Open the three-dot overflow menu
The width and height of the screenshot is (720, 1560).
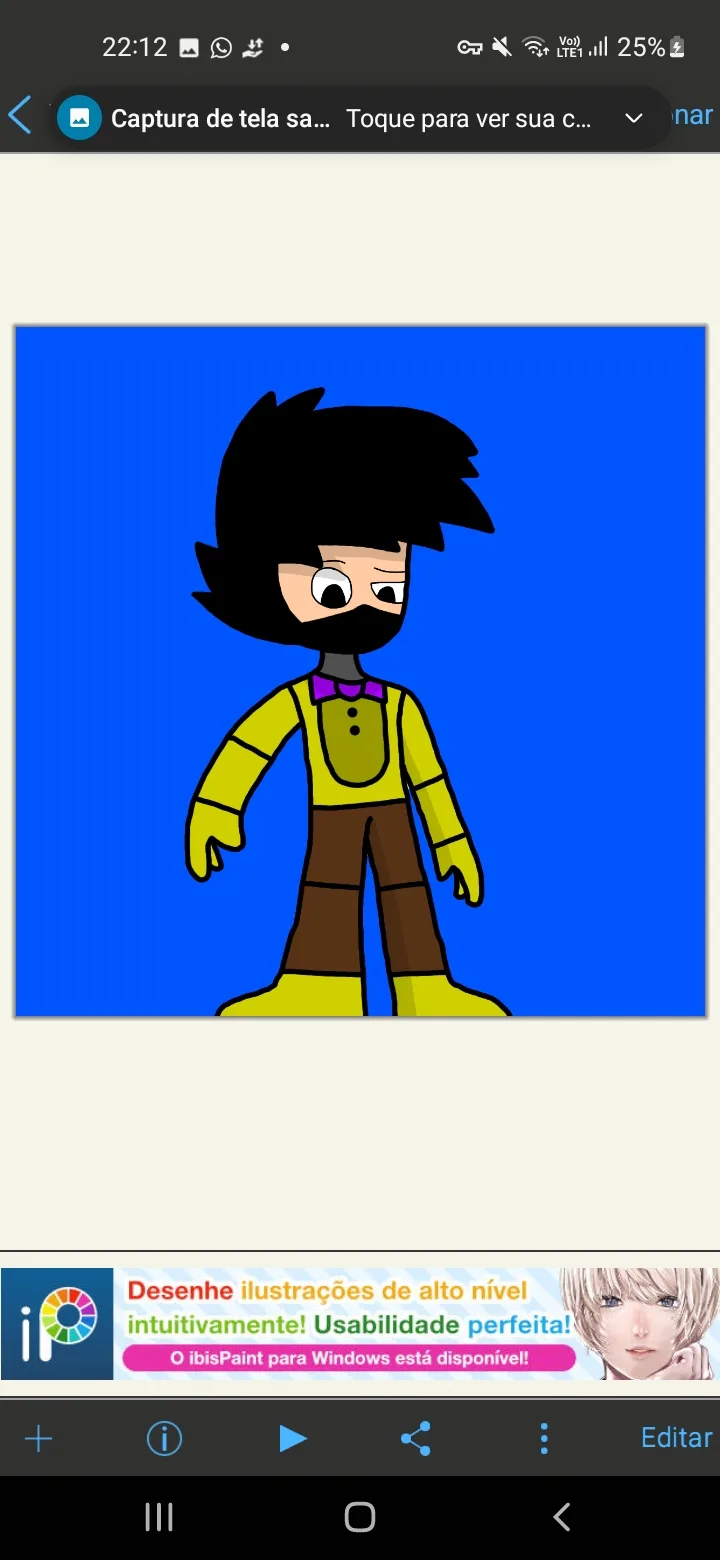(x=544, y=1439)
